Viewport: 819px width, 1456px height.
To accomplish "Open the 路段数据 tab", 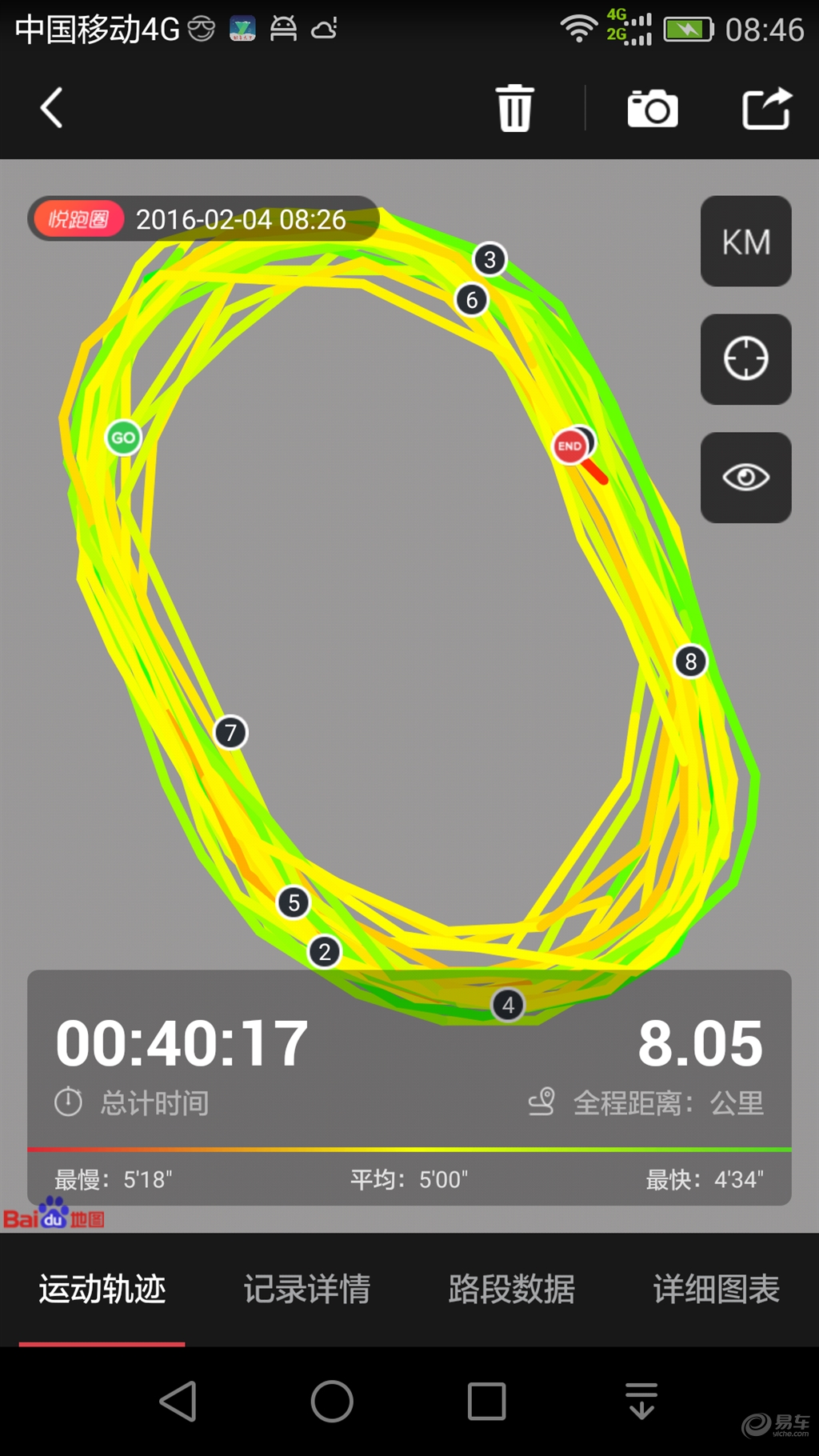I will pyautogui.click(x=512, y=1290).
